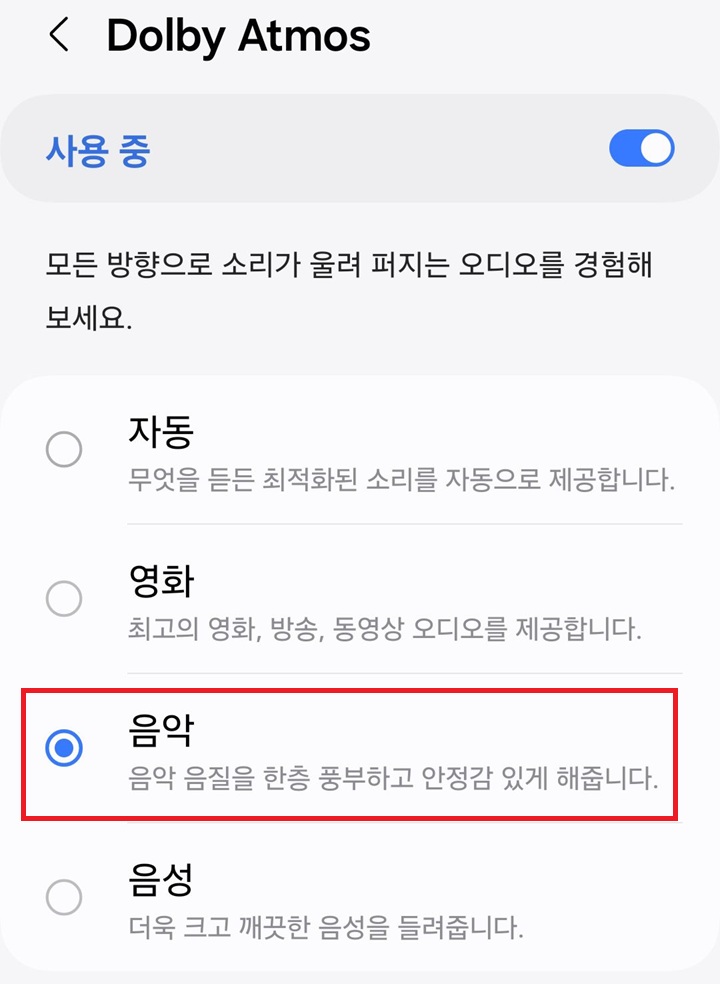
Task: Click the back arrow to exit Dolby Atmos
Action: pyautogui.click(x=58, y=35)
